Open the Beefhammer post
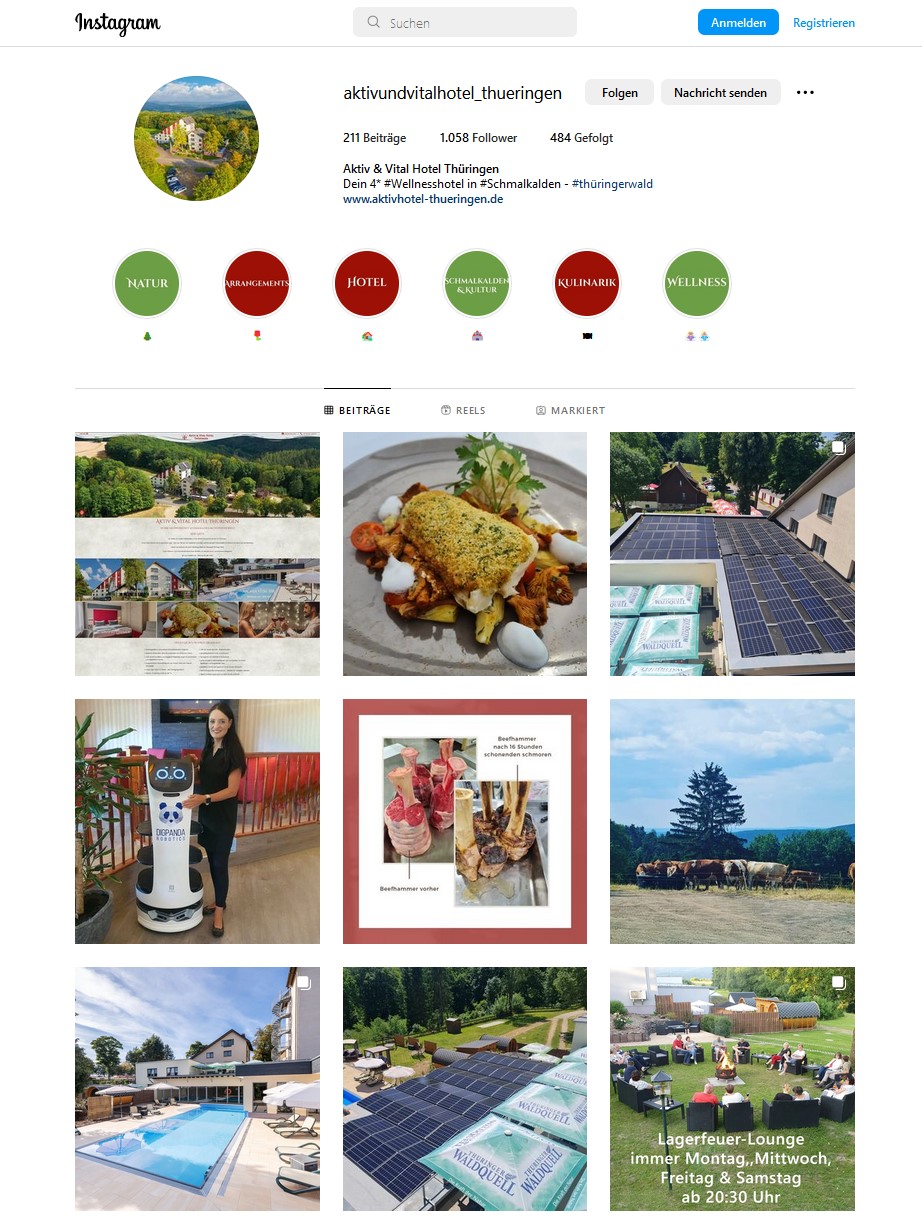The image size is (922, 1231). [x=465, y=821]
